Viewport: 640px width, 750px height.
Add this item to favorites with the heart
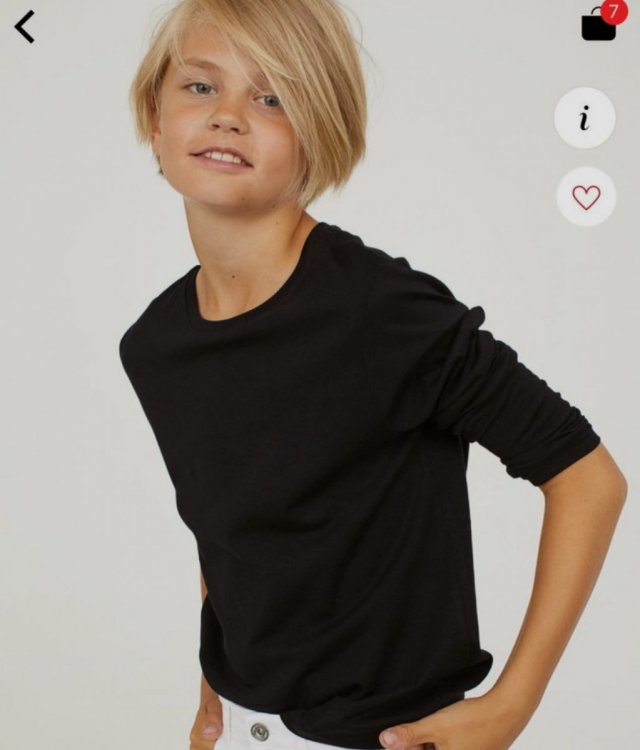click(586, 197)
